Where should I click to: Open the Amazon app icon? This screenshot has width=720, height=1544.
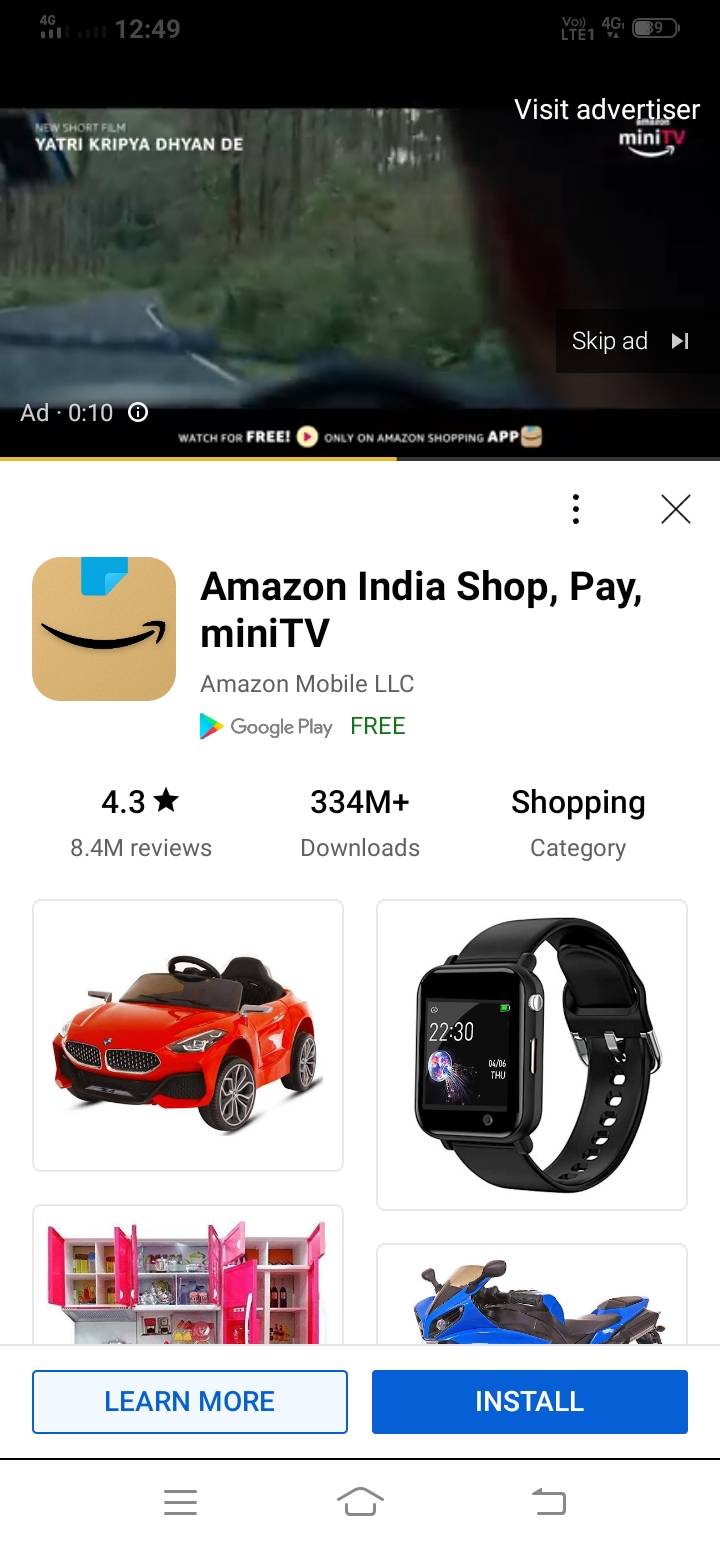104,629
